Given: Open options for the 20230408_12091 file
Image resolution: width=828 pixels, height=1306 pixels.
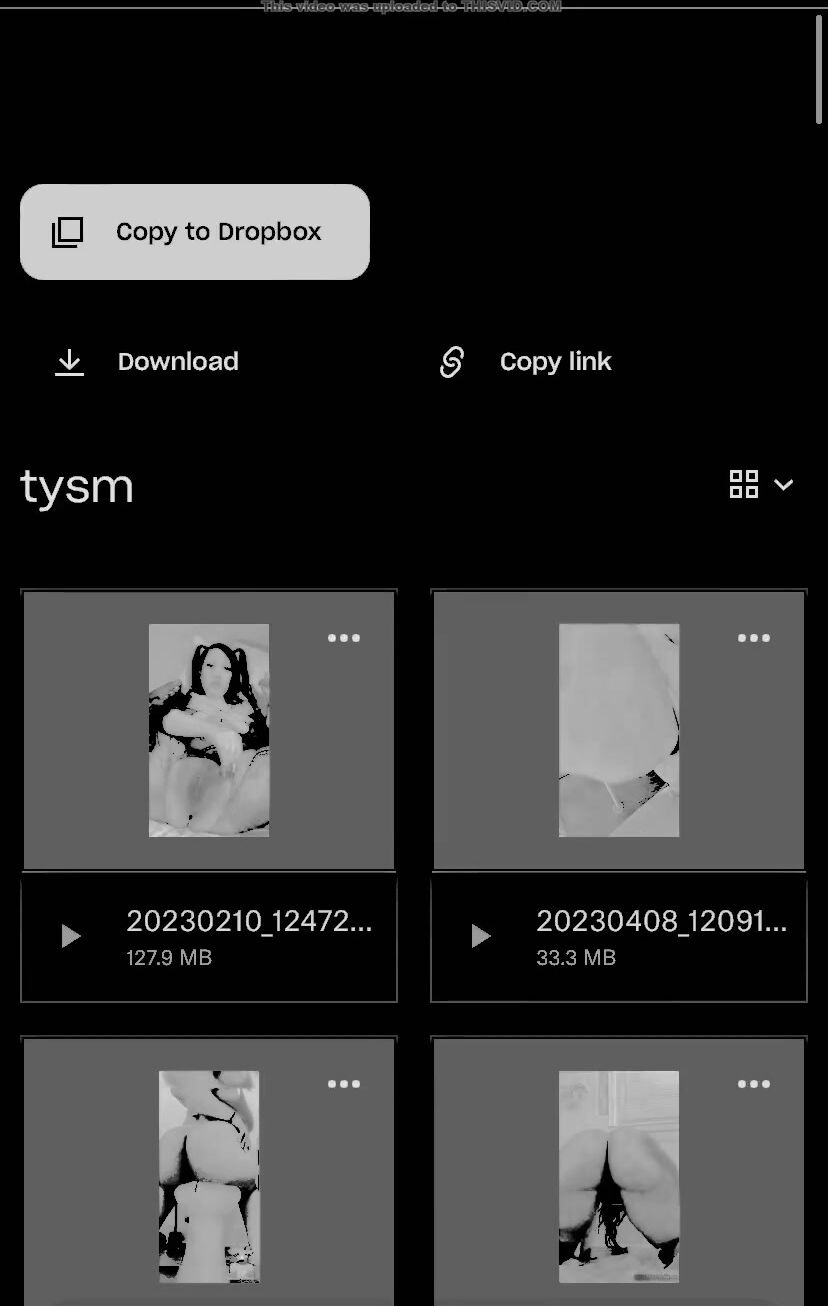Looking at the screenshot, I should pyautogui.click(x=753, y=638).
